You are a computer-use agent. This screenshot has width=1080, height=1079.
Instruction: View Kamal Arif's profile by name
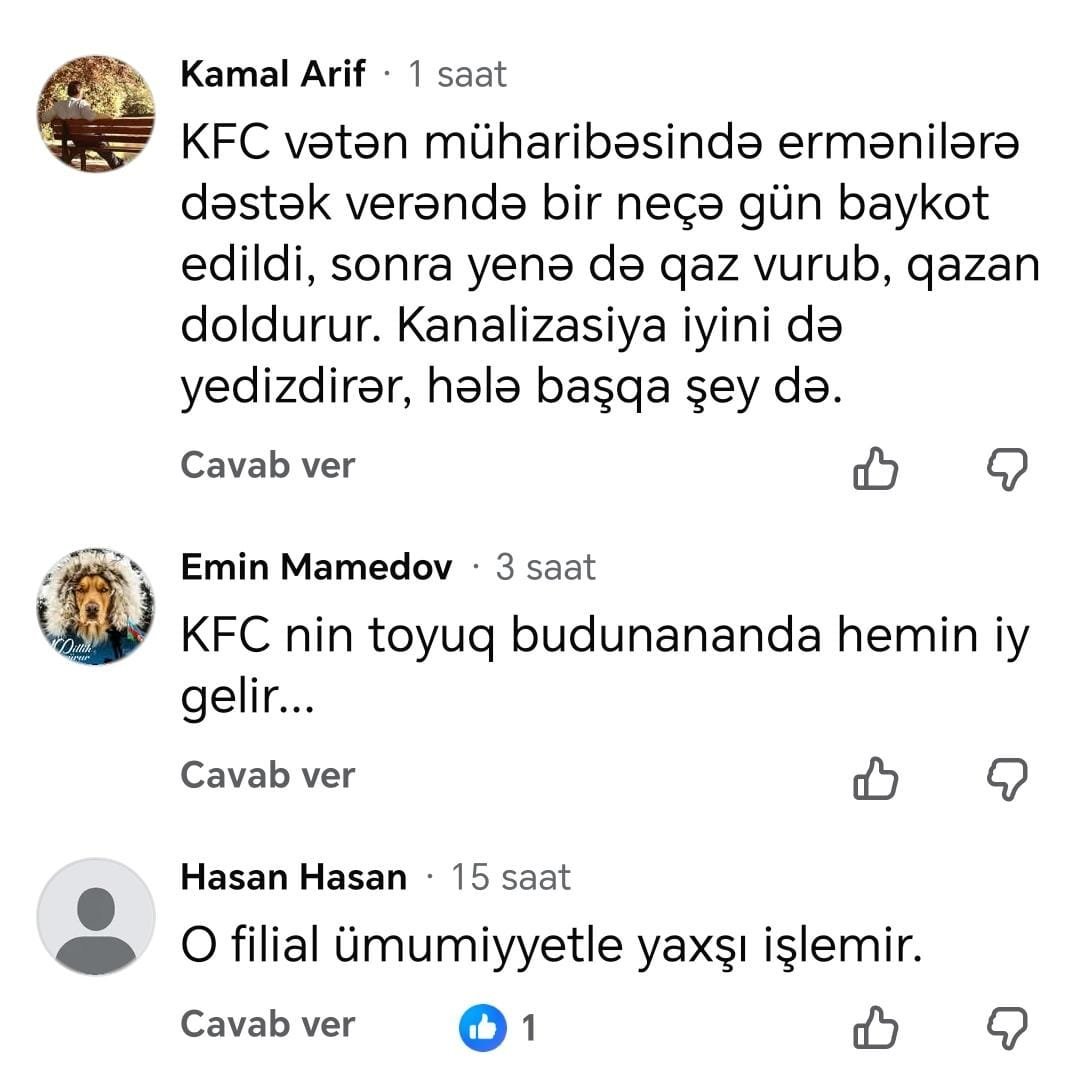(273, 74)
